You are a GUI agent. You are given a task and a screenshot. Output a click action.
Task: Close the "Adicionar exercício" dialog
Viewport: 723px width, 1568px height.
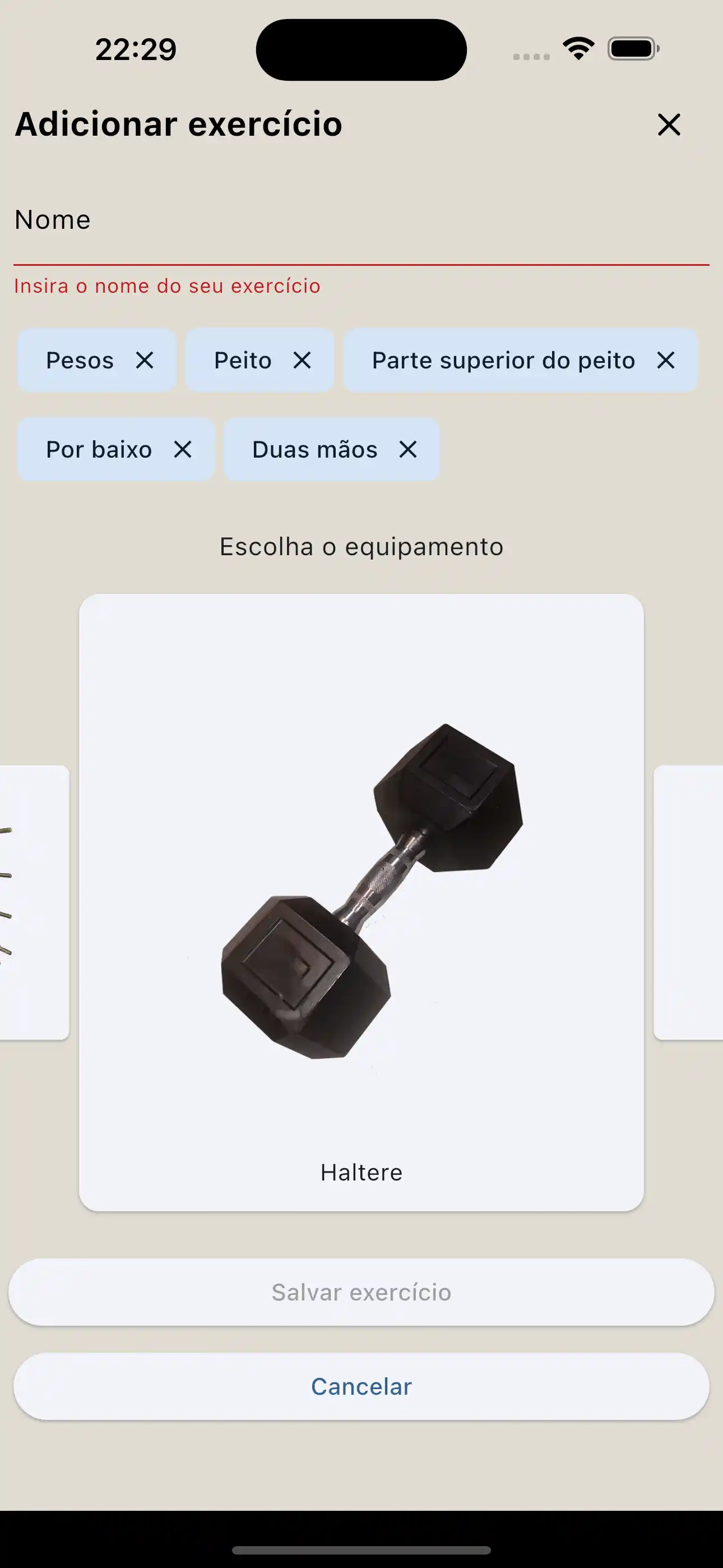669,125
